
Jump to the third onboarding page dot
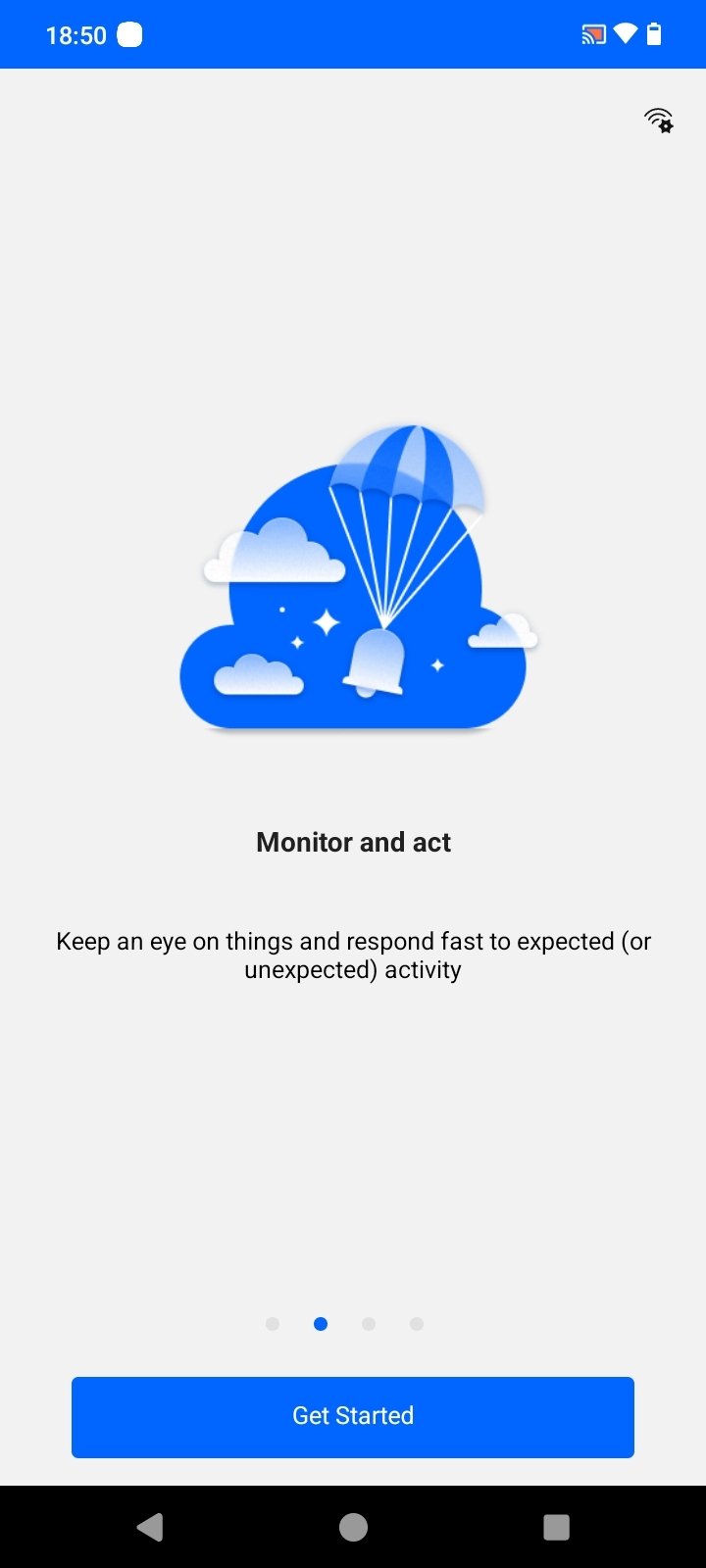pos(369,1324)
